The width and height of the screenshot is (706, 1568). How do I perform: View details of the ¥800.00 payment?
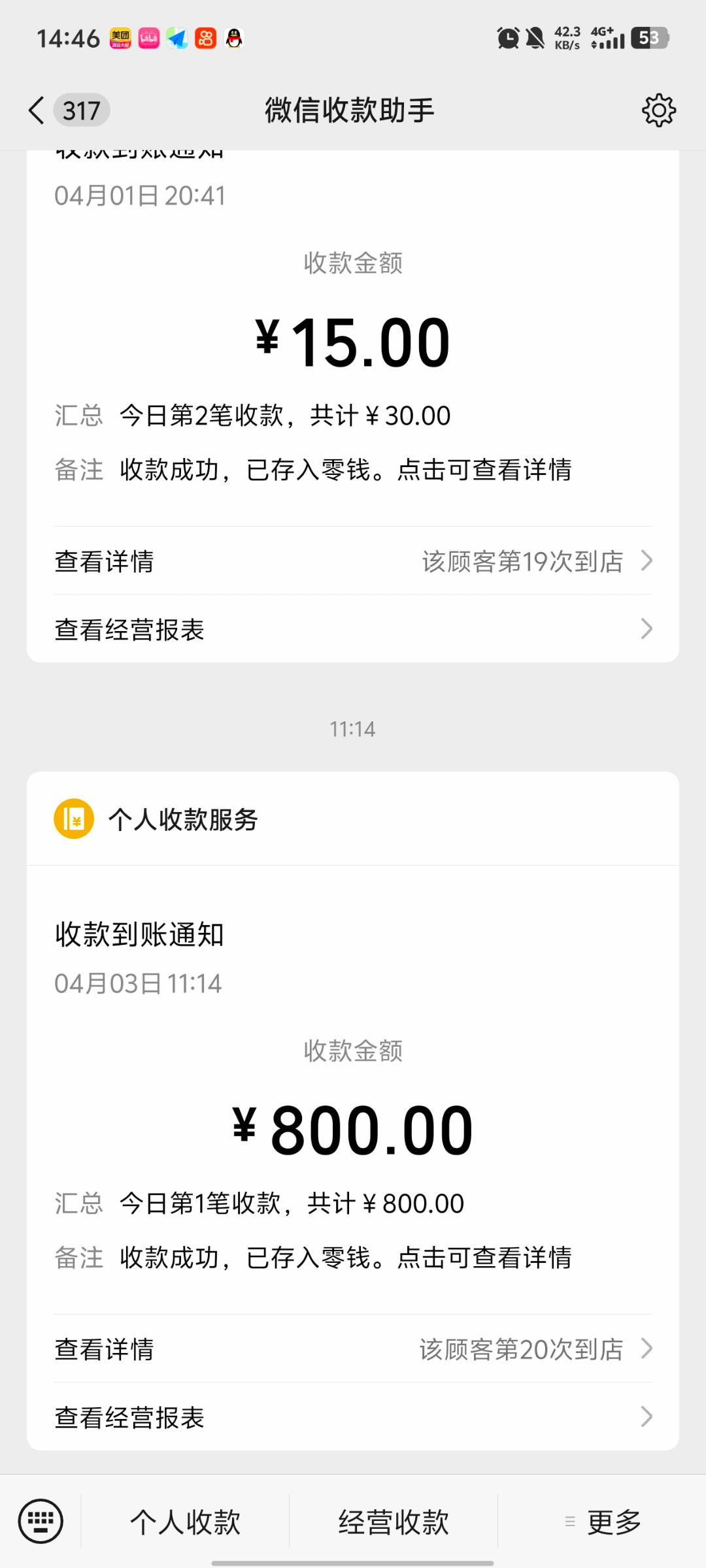353,1349
